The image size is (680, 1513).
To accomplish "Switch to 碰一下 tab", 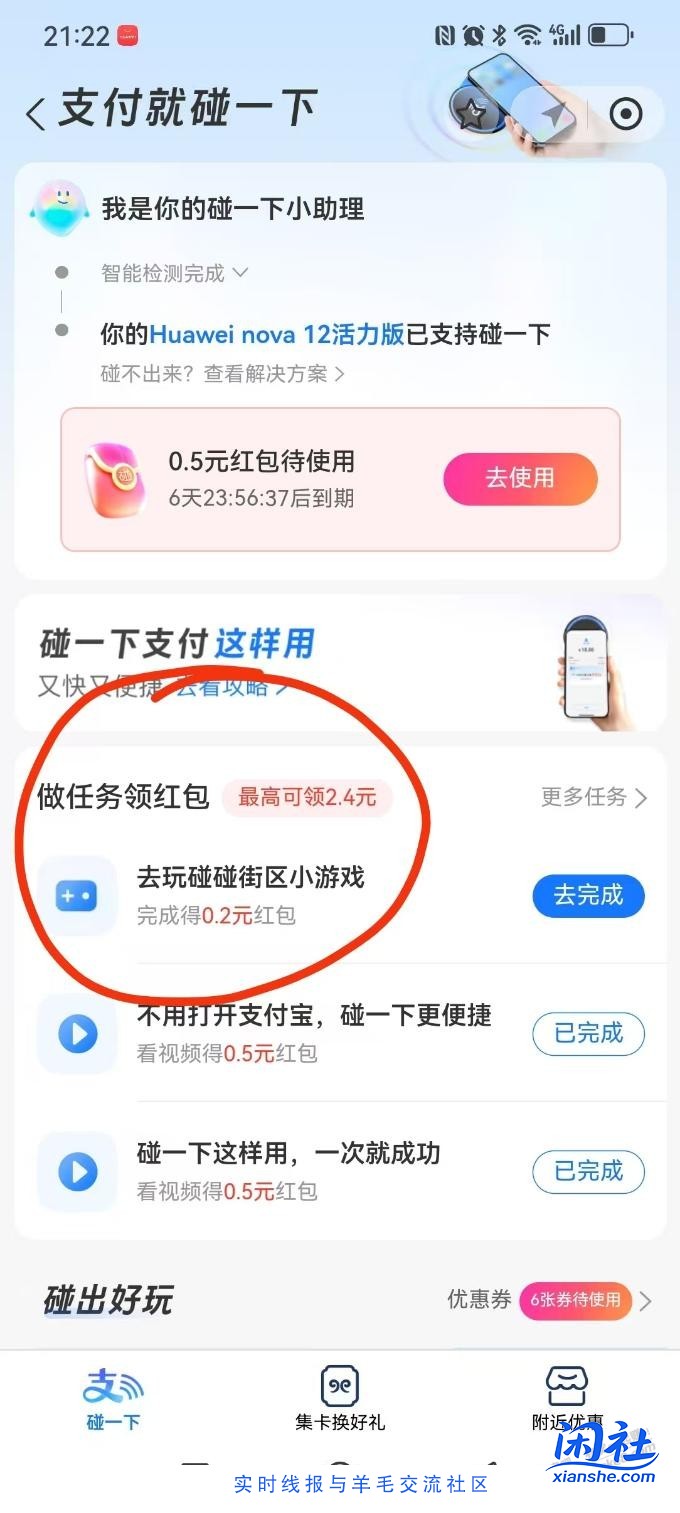I will (112, 1399).
